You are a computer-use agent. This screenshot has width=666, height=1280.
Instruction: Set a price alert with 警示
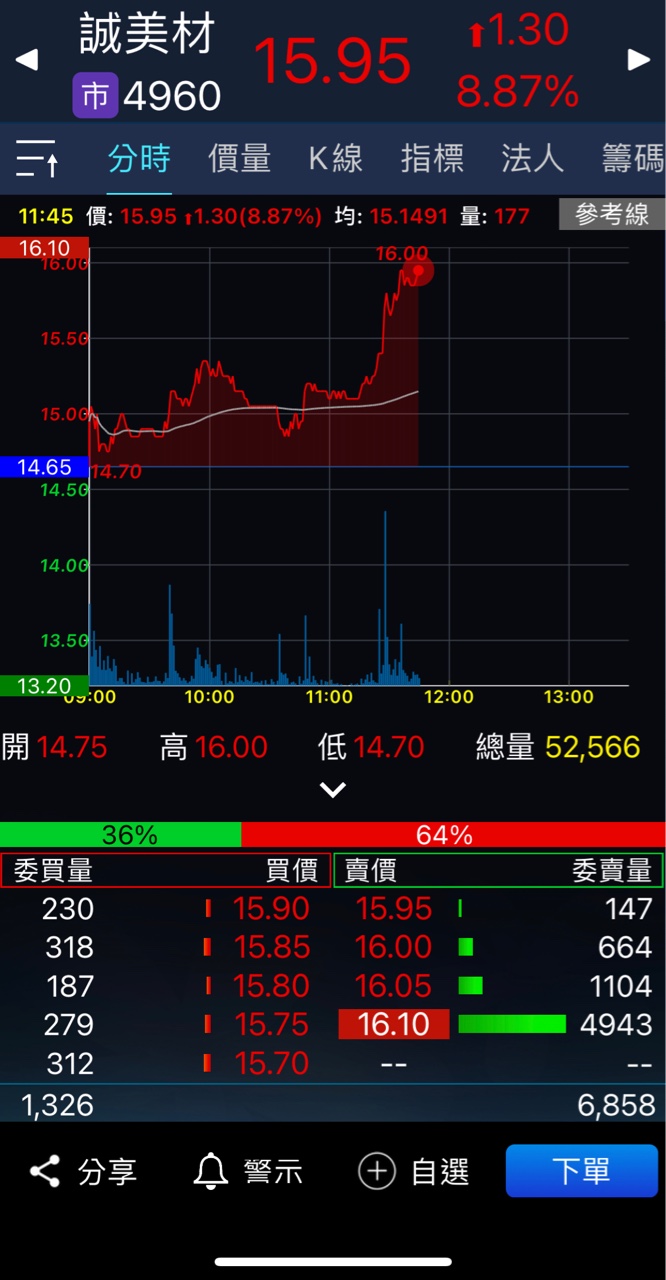pos(249,1171)
